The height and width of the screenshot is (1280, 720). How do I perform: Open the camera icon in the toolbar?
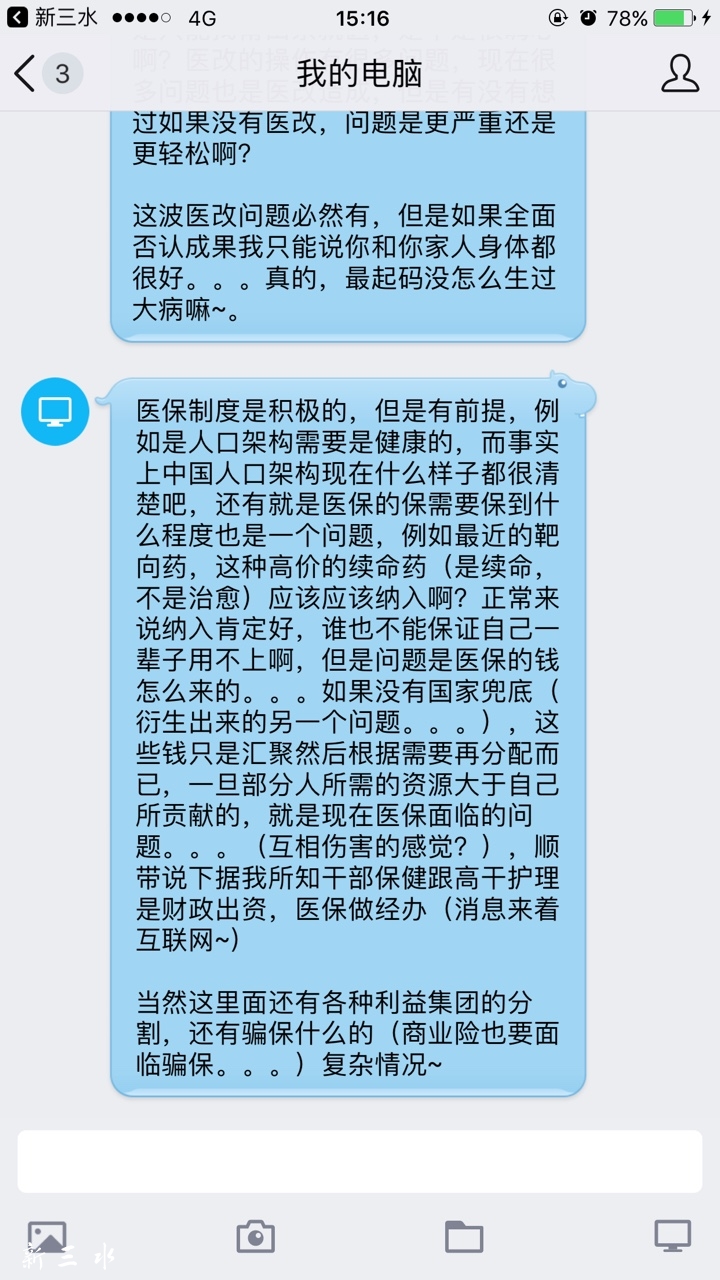(x=254, y=1237)
